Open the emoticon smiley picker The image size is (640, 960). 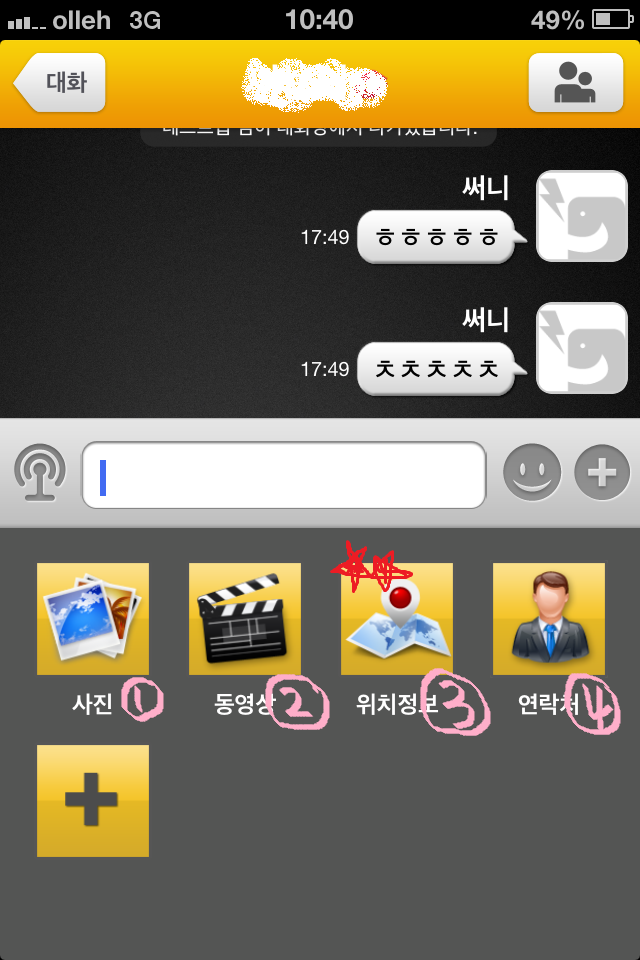click(x=531, y=471)
